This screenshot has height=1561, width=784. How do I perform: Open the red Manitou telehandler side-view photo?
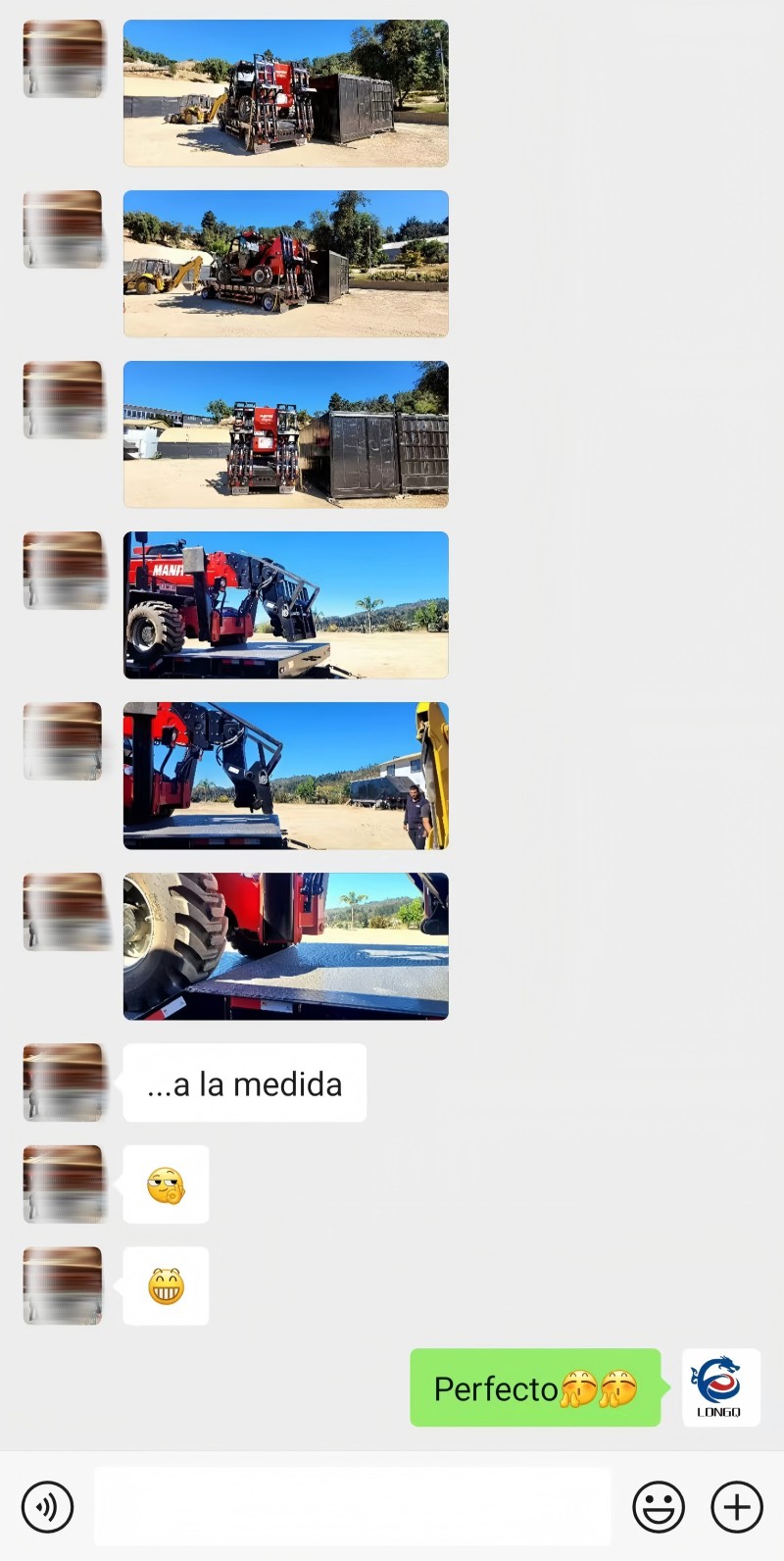285,605
